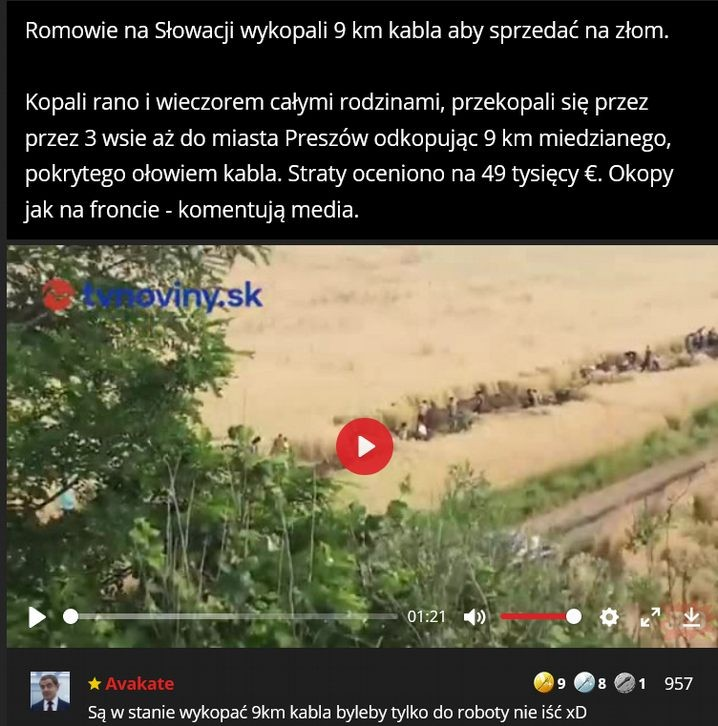This screenshot has width=718, height=726.
Task: Adjust the red volume slider
Action: pyautogui.click(x=537, y=617)
